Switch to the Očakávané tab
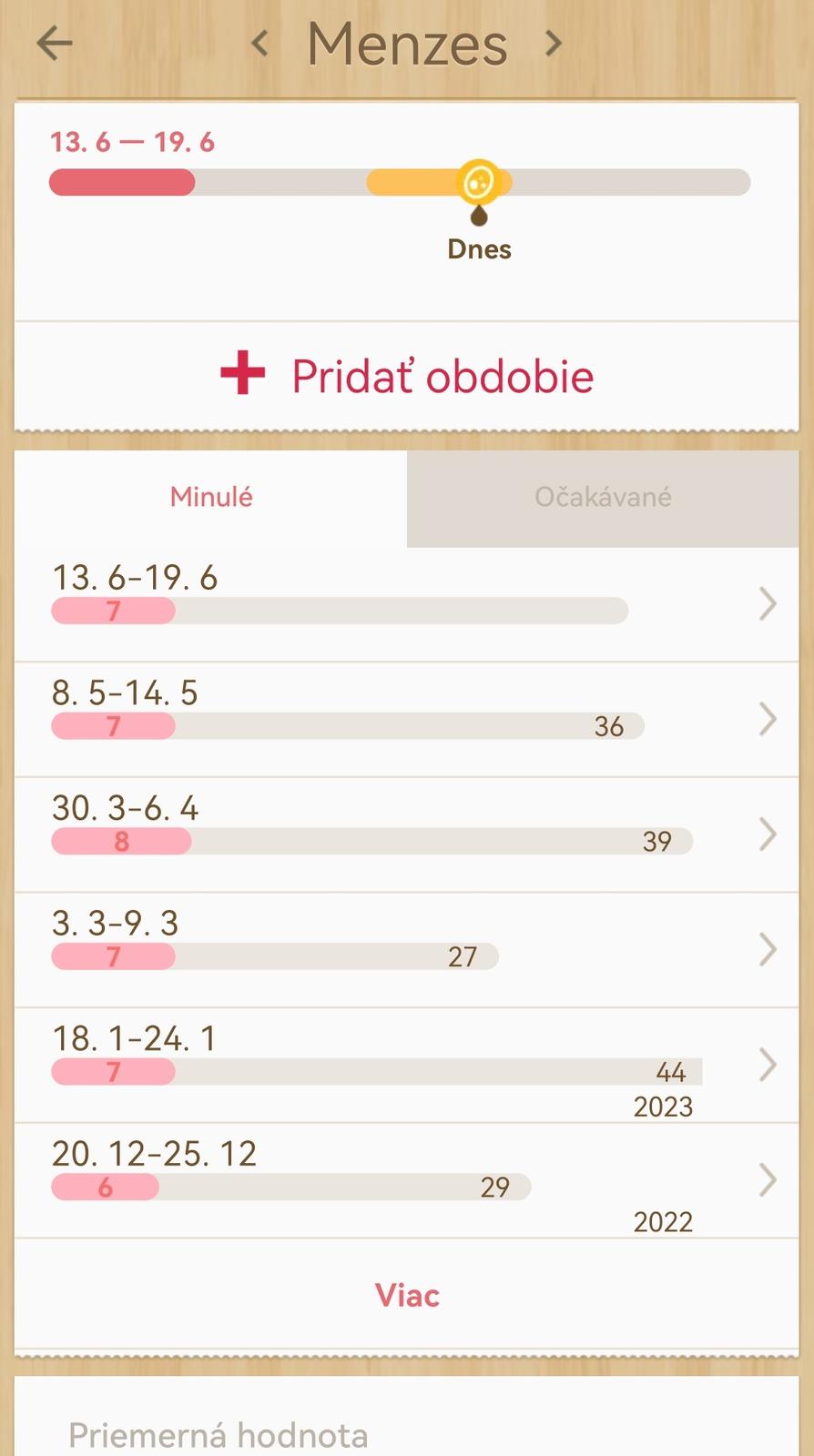This screenshot has width=814, height=1456. tap(603, 497)
